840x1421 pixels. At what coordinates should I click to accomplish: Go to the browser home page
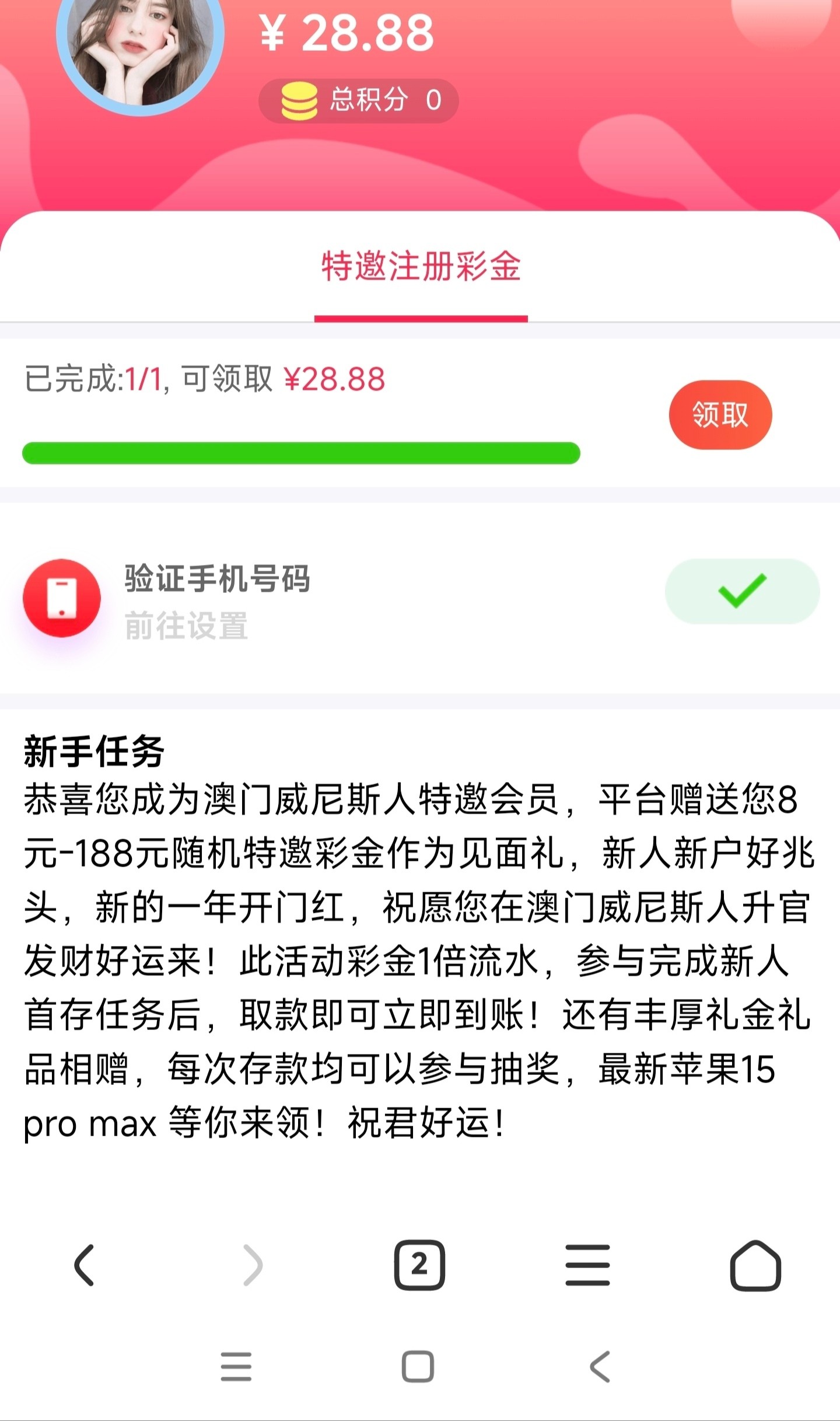pos(755,1265)
